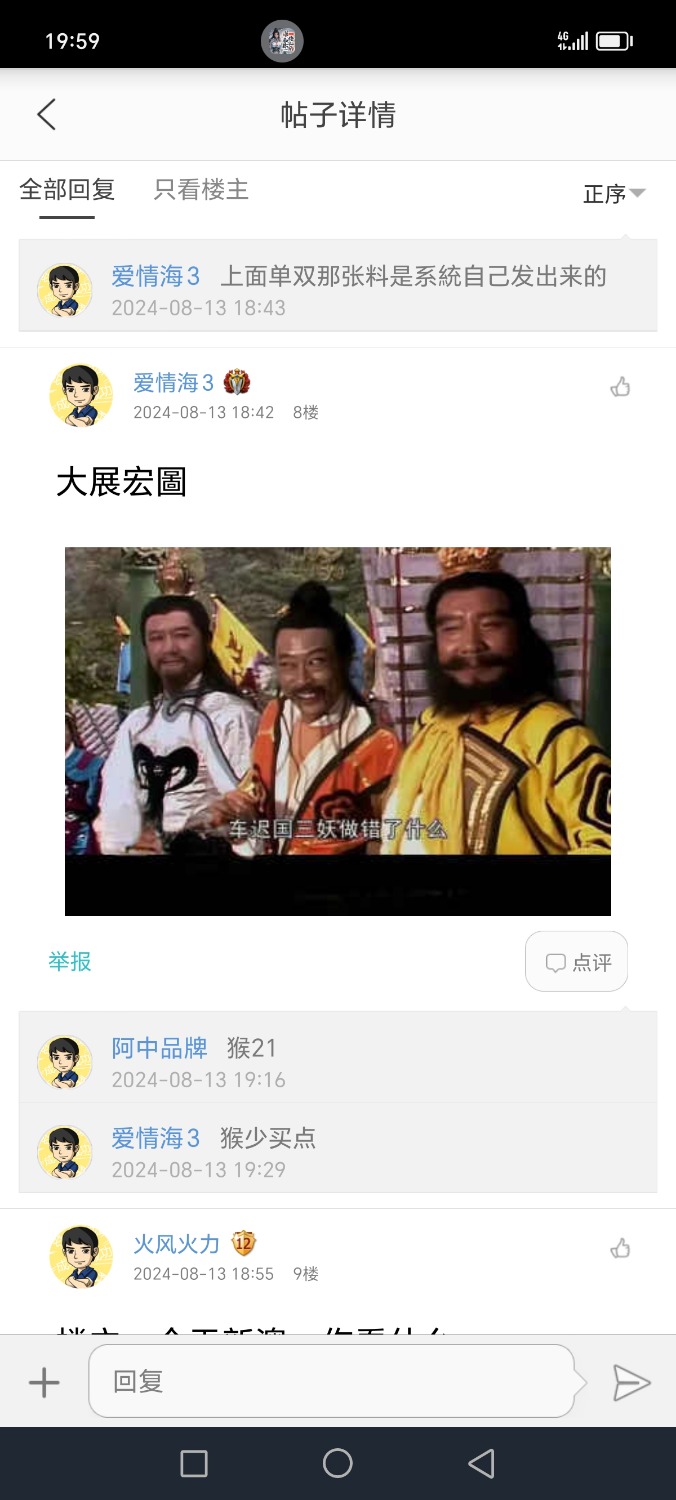Go back from the post details page
Screen dimensions: 676x1500
coord(46,115)
